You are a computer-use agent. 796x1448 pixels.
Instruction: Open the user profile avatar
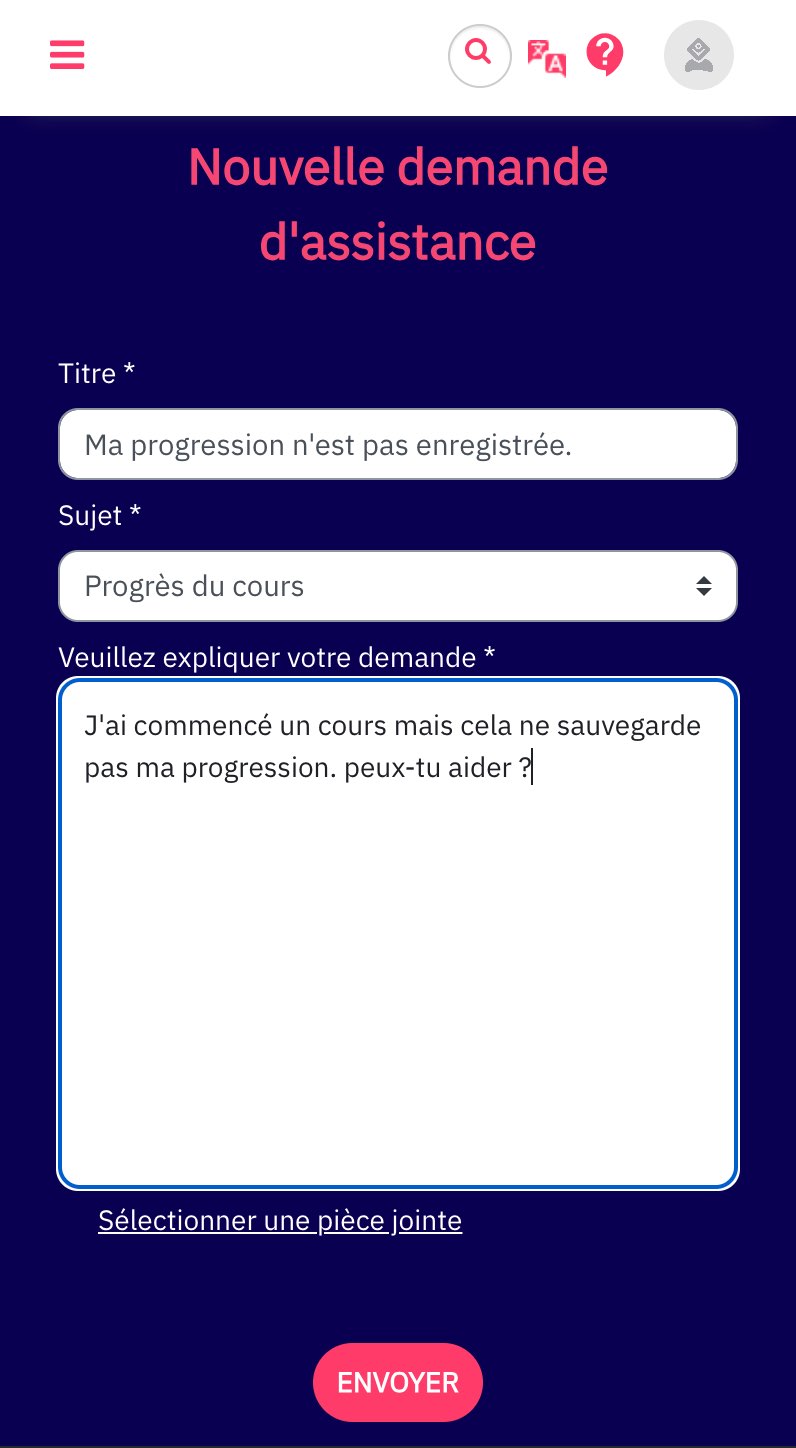coord(699,56)
